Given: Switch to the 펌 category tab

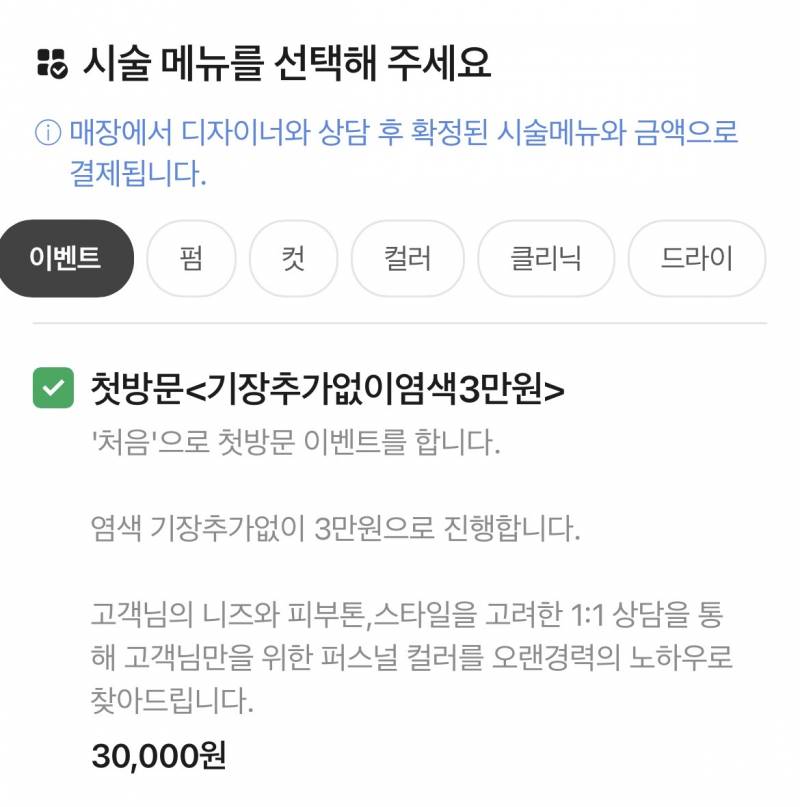Looking at the screenshot, I should click(190, 259).
